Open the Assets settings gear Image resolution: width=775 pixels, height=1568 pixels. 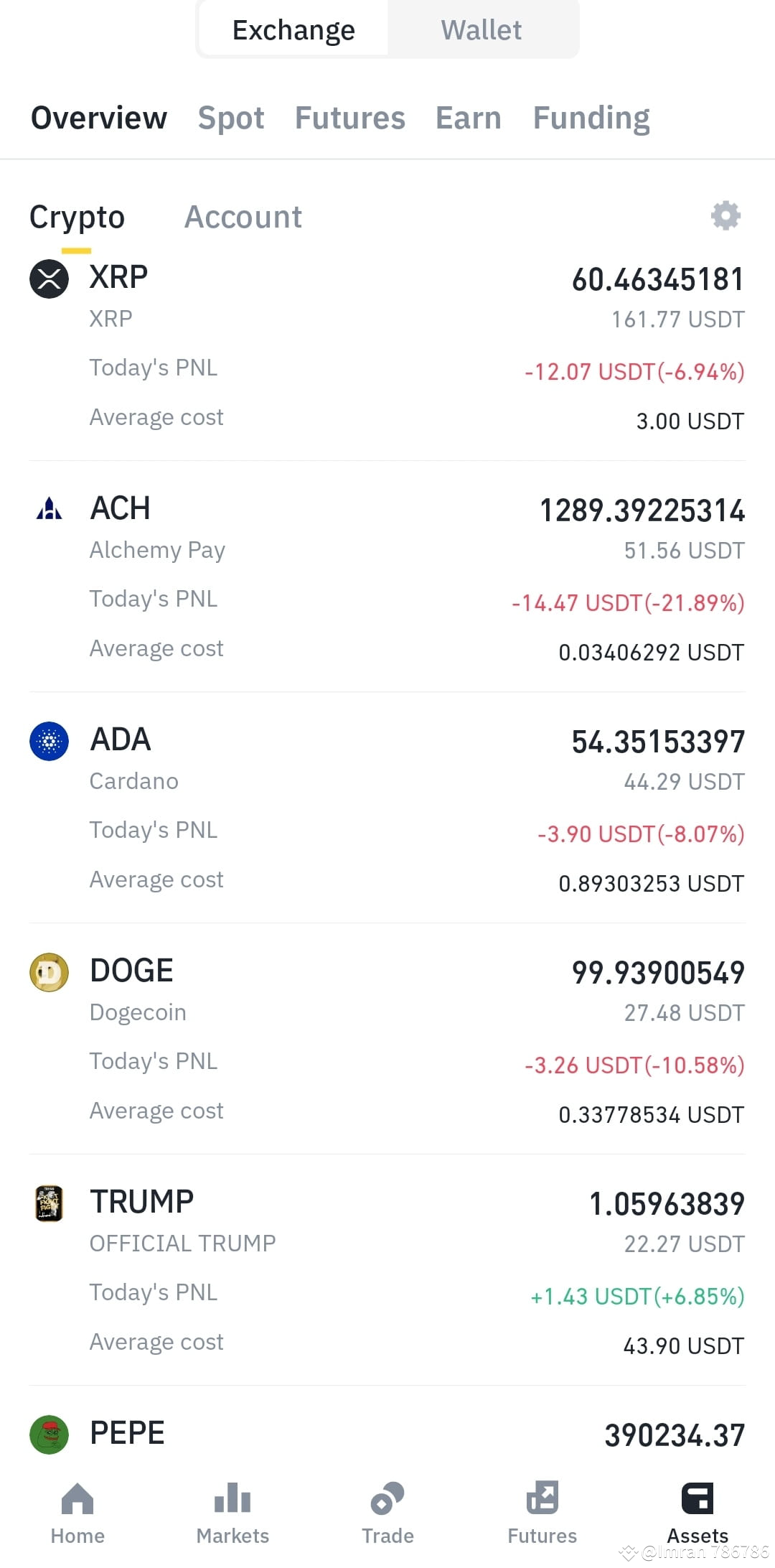click(x=725, y=215)
